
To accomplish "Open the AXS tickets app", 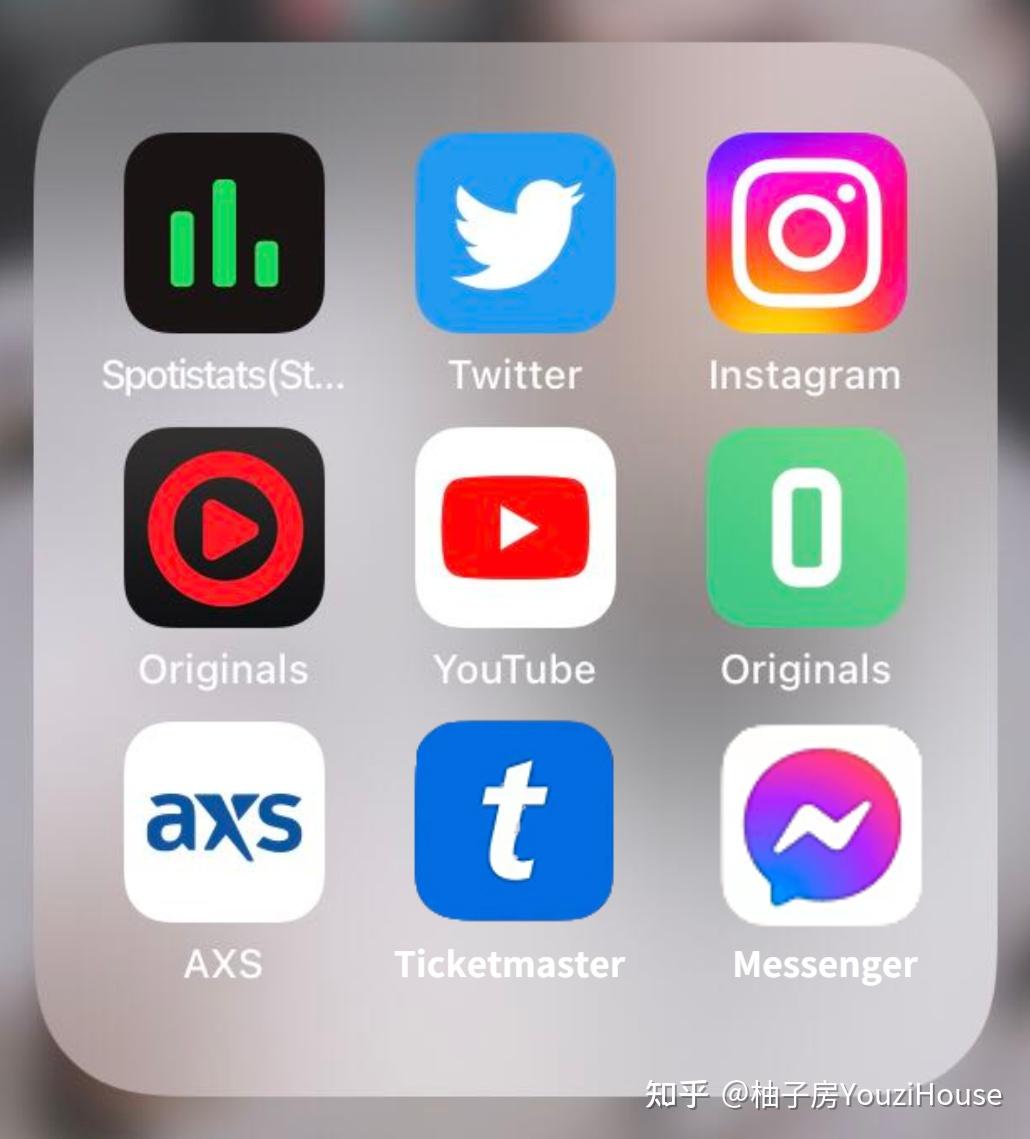I will pyautogui.click(x=224, y=822).
